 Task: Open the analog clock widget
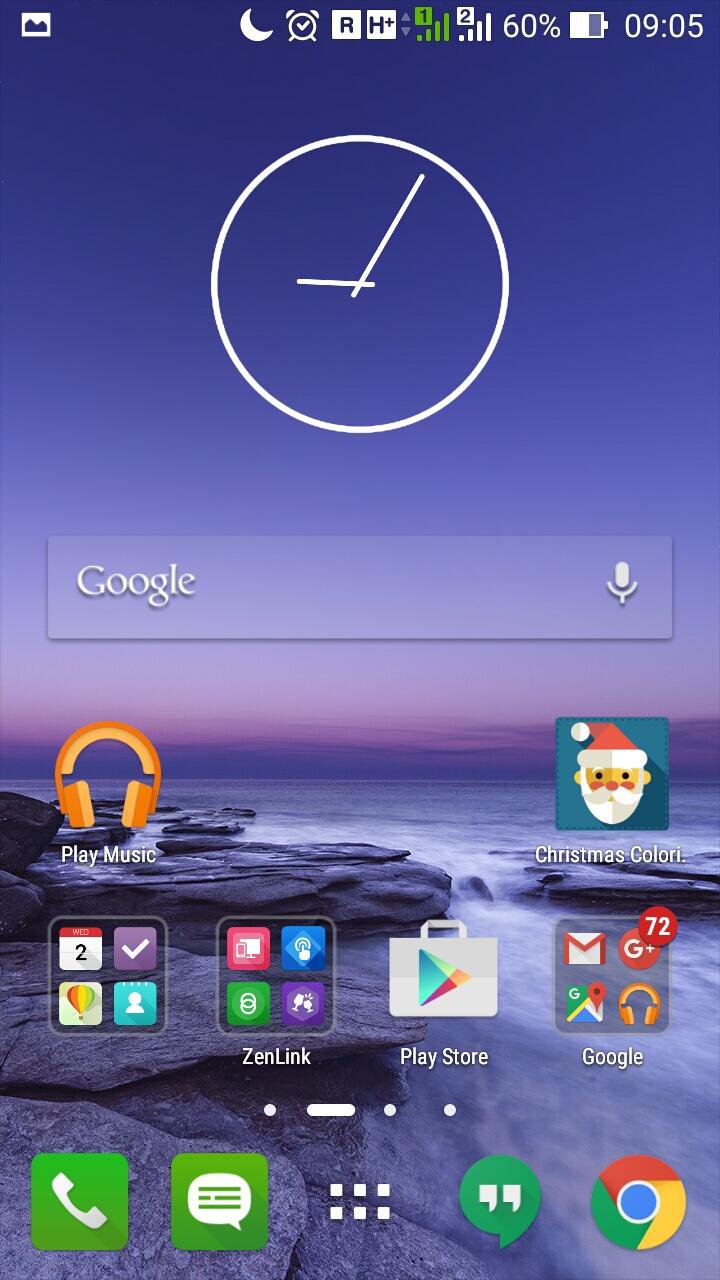click(x=360, y=284)
